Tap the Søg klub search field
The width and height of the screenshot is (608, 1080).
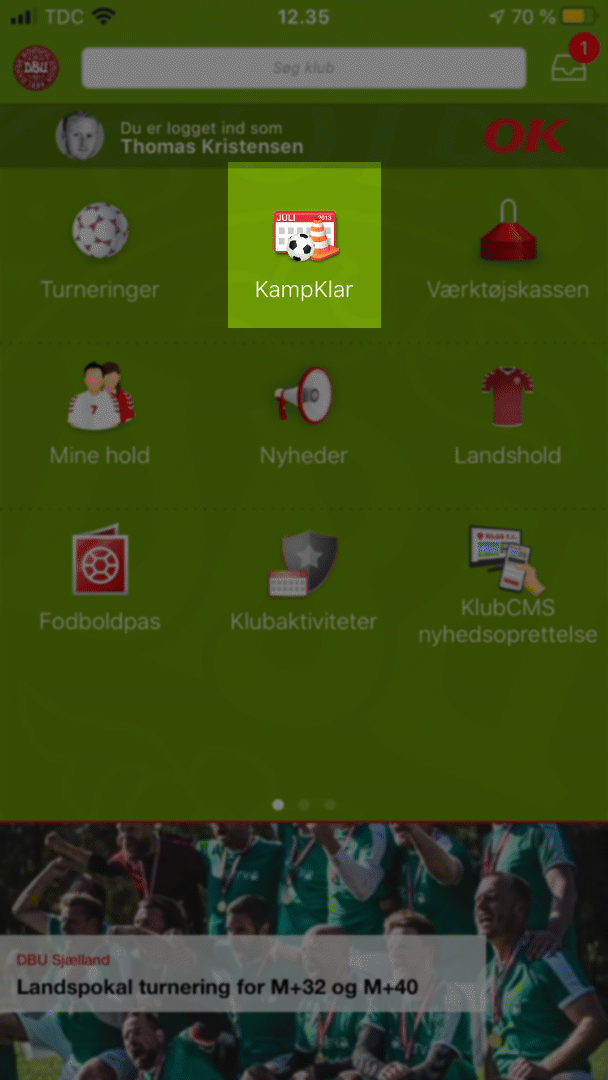(304, 68)
